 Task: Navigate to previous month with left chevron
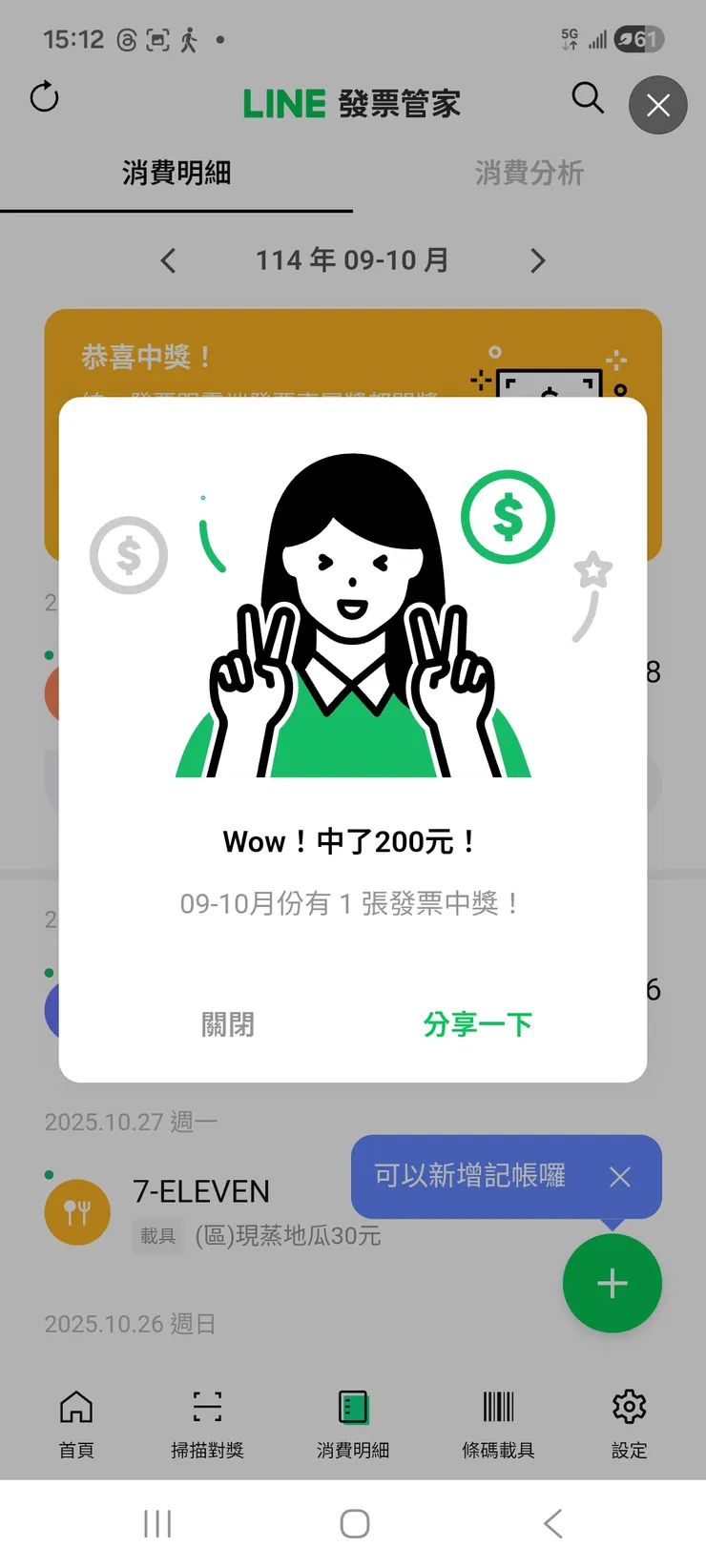tap(169, 260)
